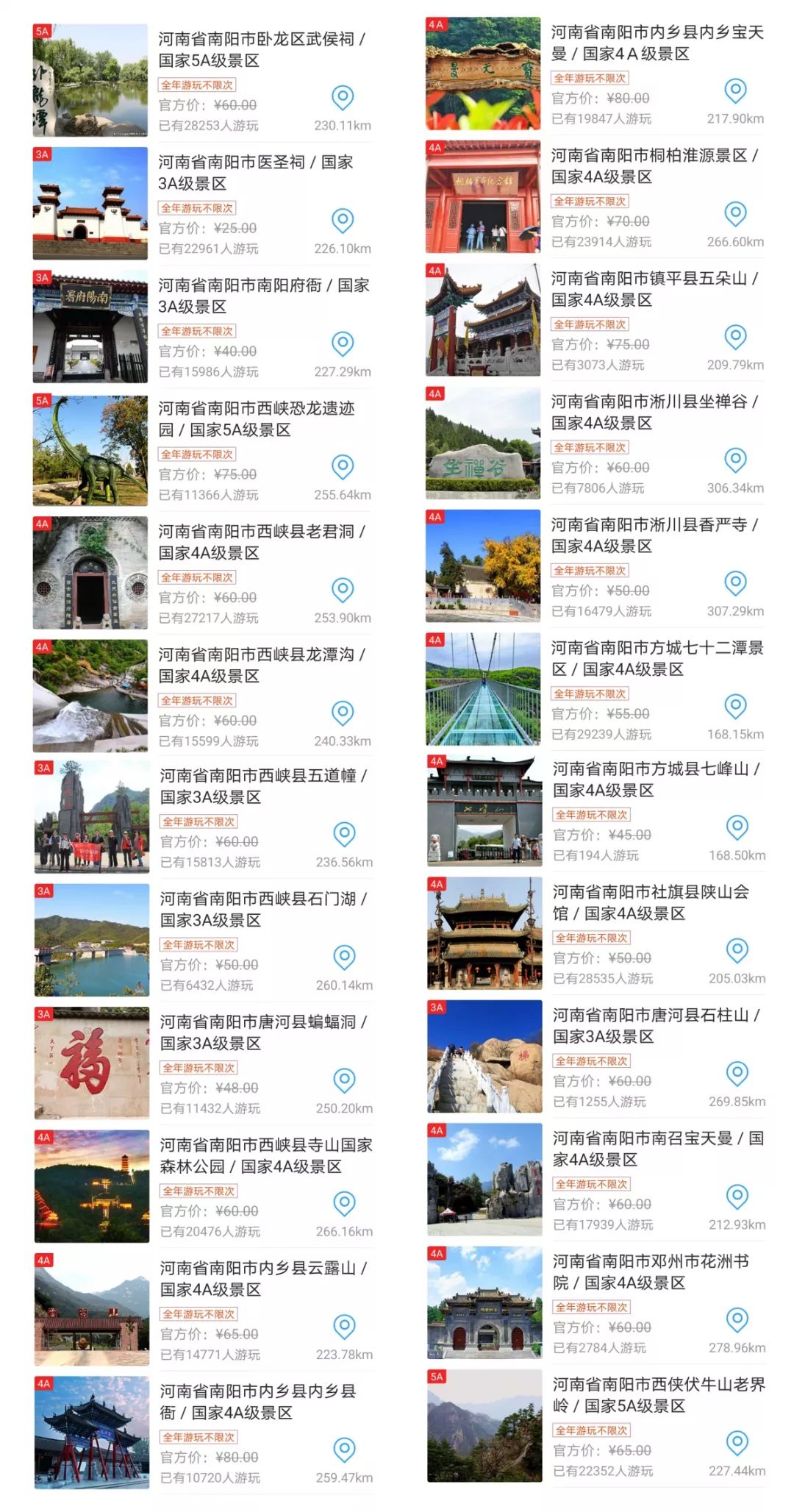Click the location pin for 武侯祠 listing
The width and height of the screenshot is (794, 1512).
coord(342,96)
